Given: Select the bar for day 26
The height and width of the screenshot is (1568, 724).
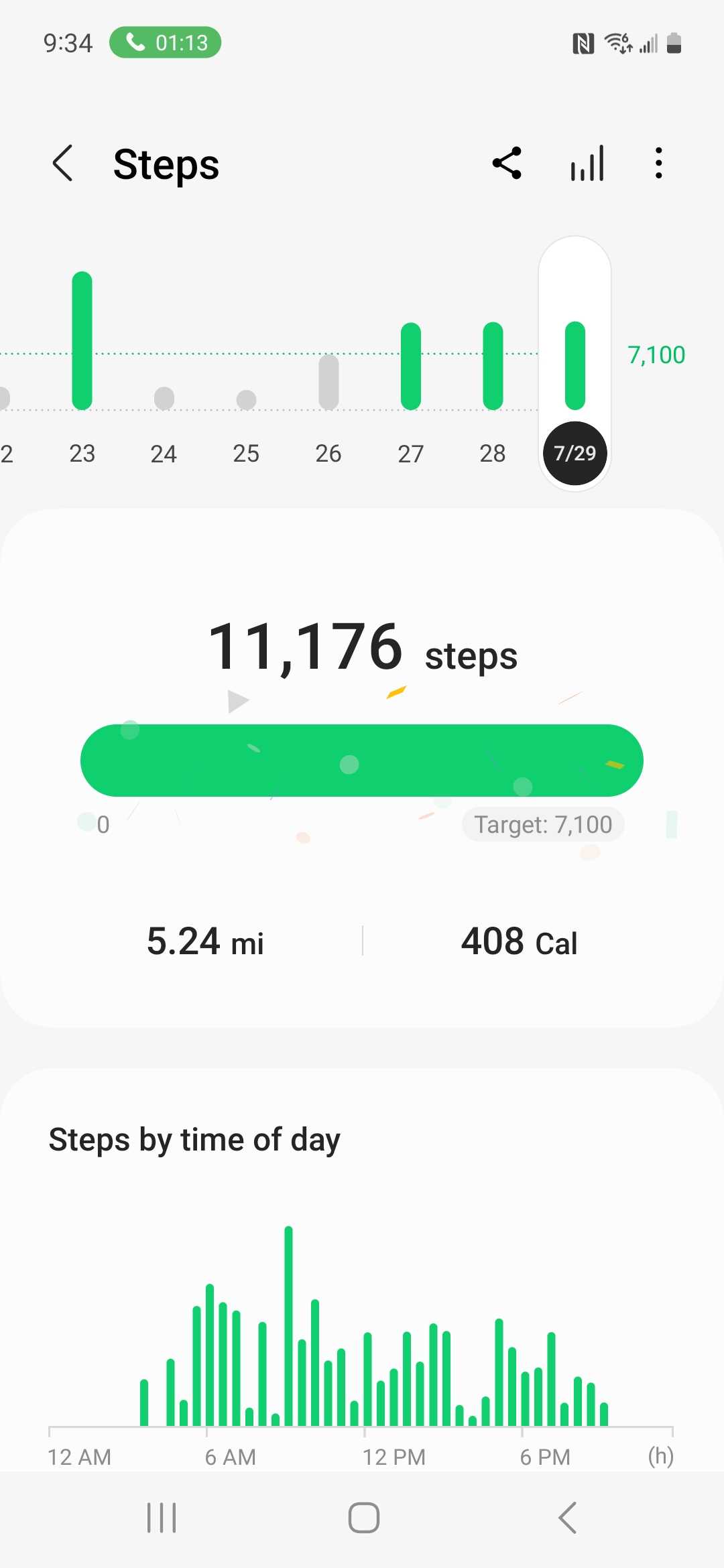Looking at the screenshot, I should point(328,382).
